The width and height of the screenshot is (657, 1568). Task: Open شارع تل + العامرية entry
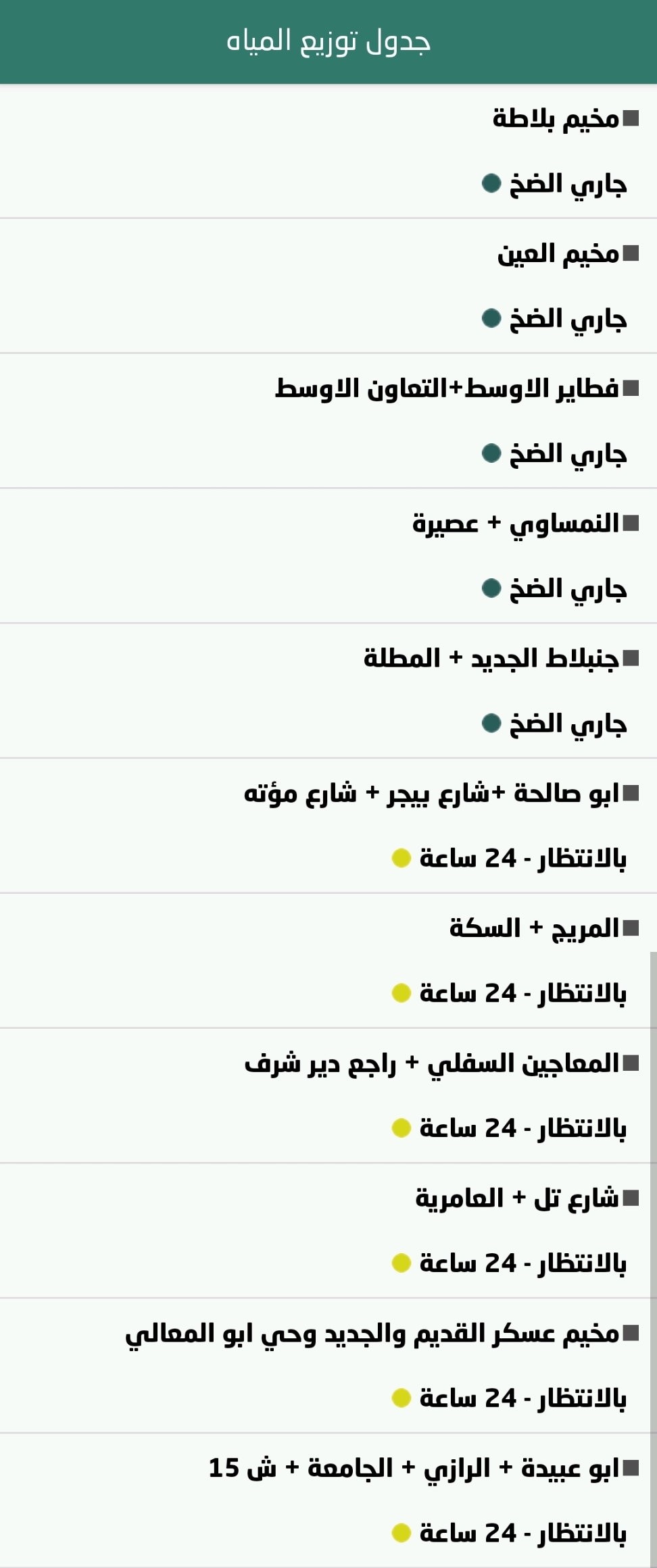point(516,1199)
